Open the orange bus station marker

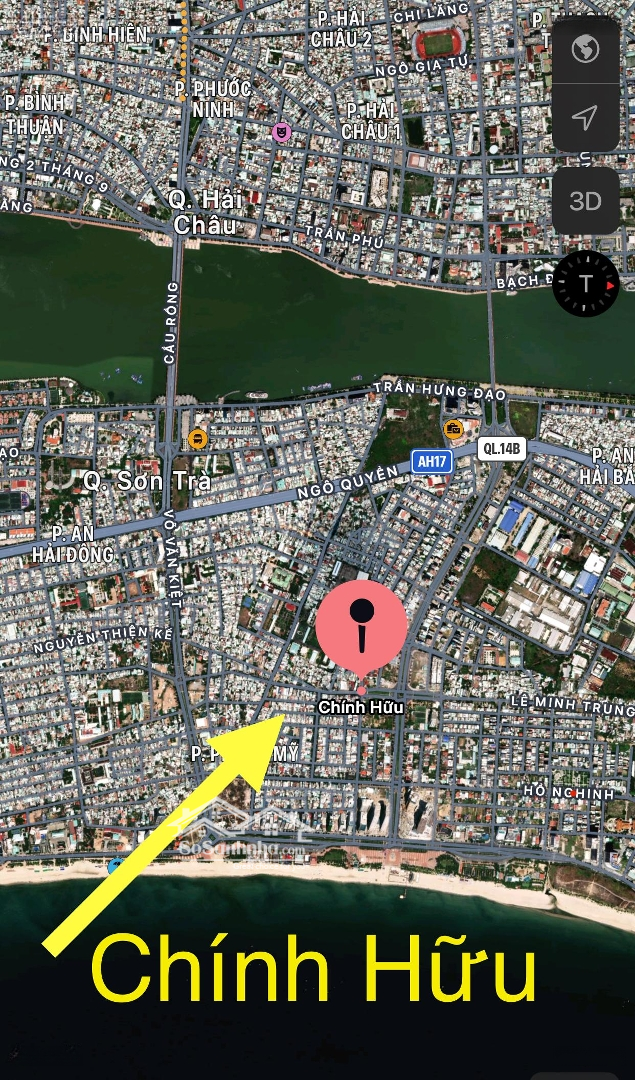point(198,439)
